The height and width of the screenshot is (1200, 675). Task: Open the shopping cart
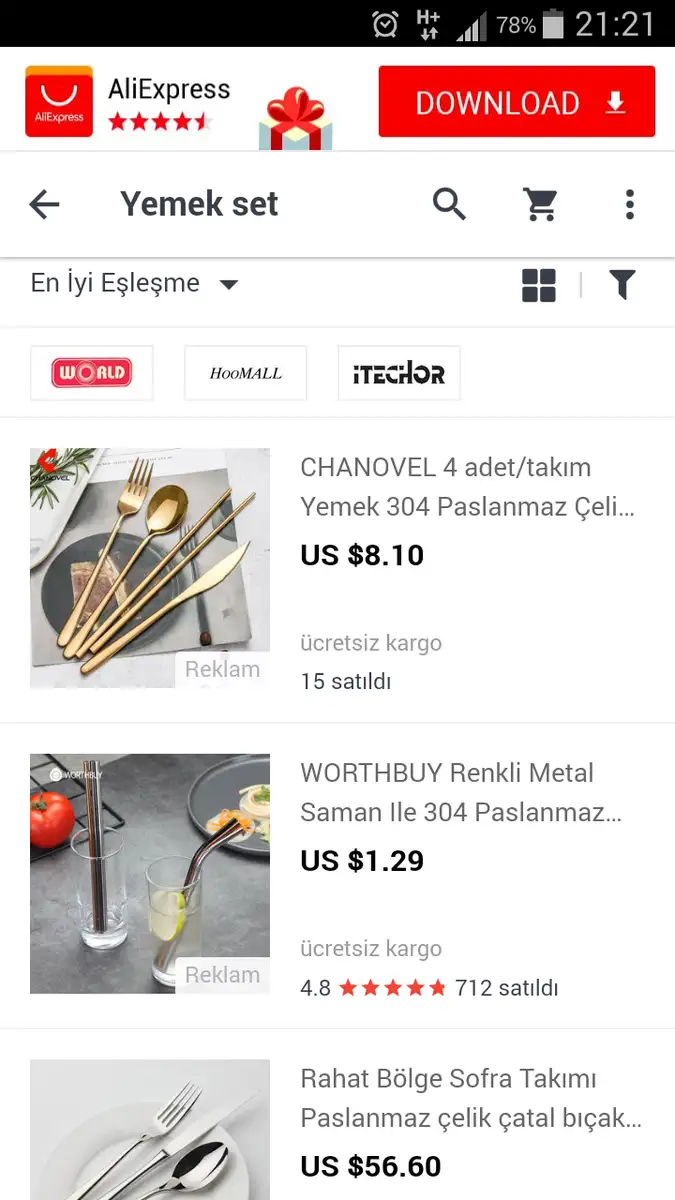point(541,205)
